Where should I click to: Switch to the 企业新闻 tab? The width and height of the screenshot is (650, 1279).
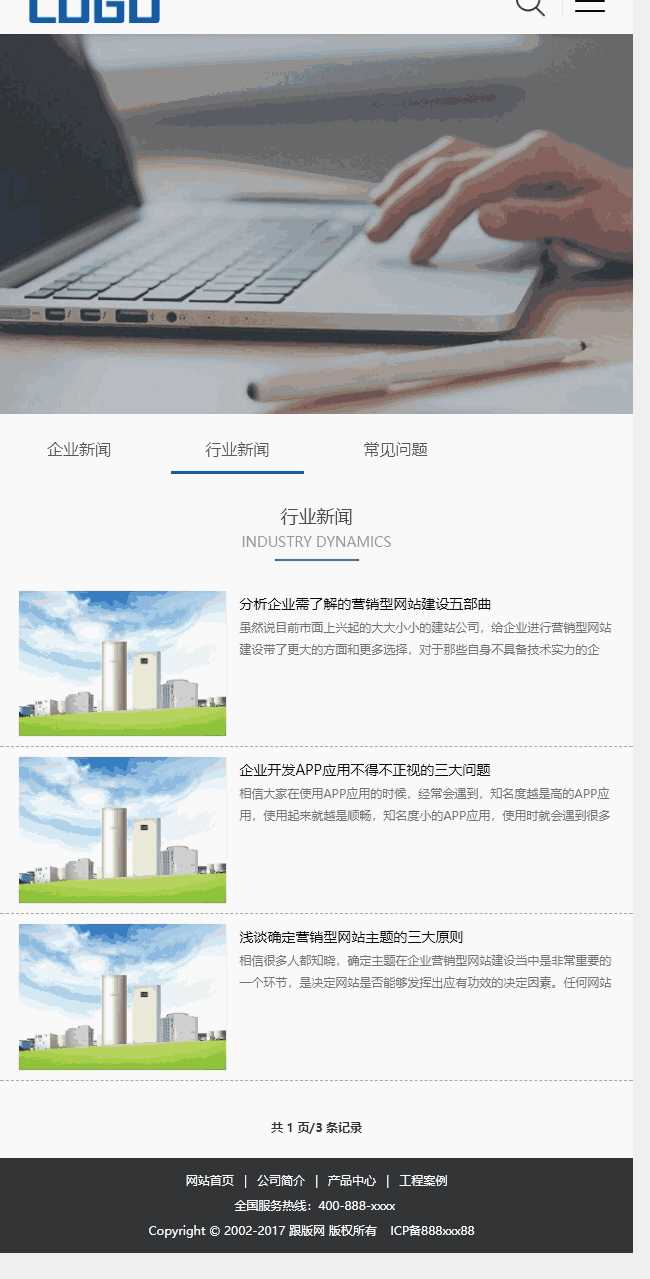[x=79, y=450]
